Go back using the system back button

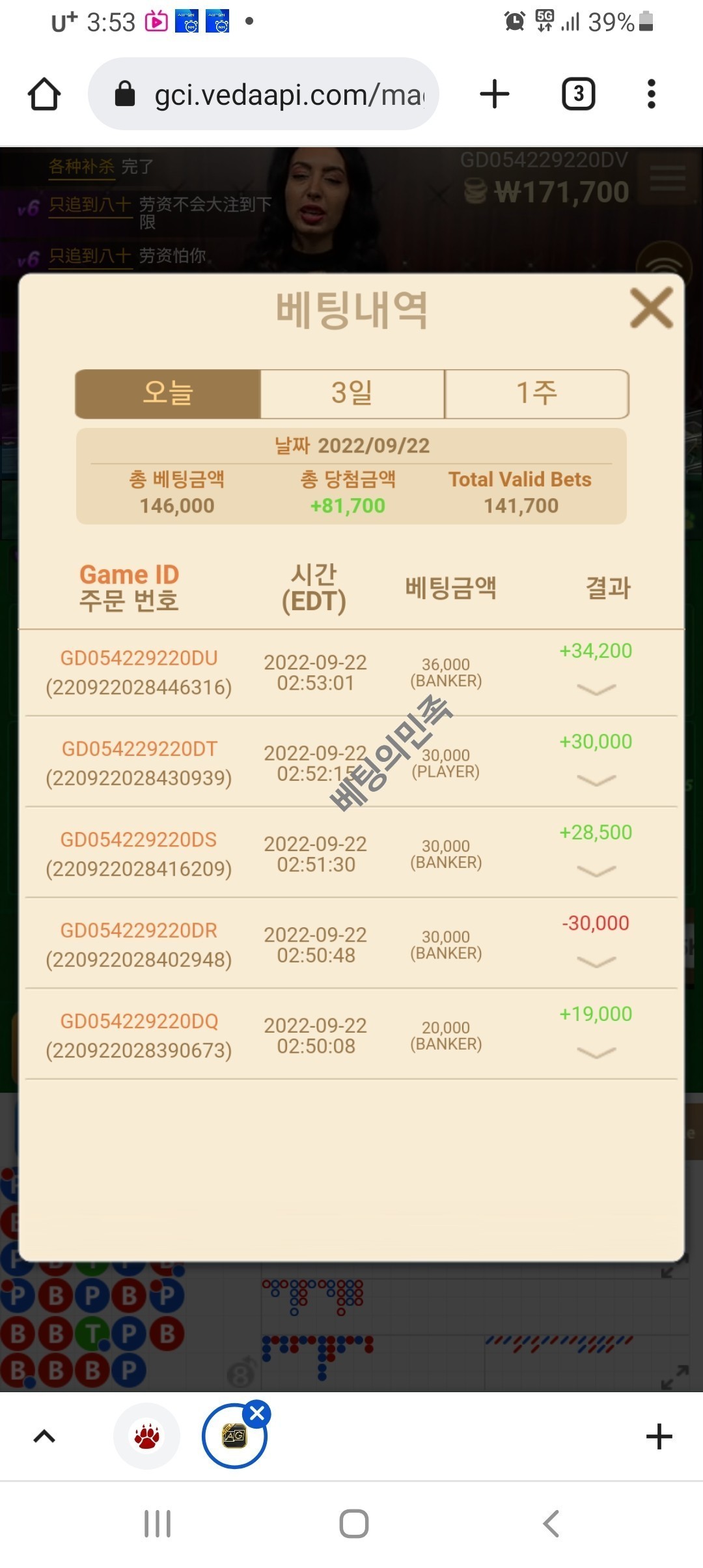tap(551, 1524)
